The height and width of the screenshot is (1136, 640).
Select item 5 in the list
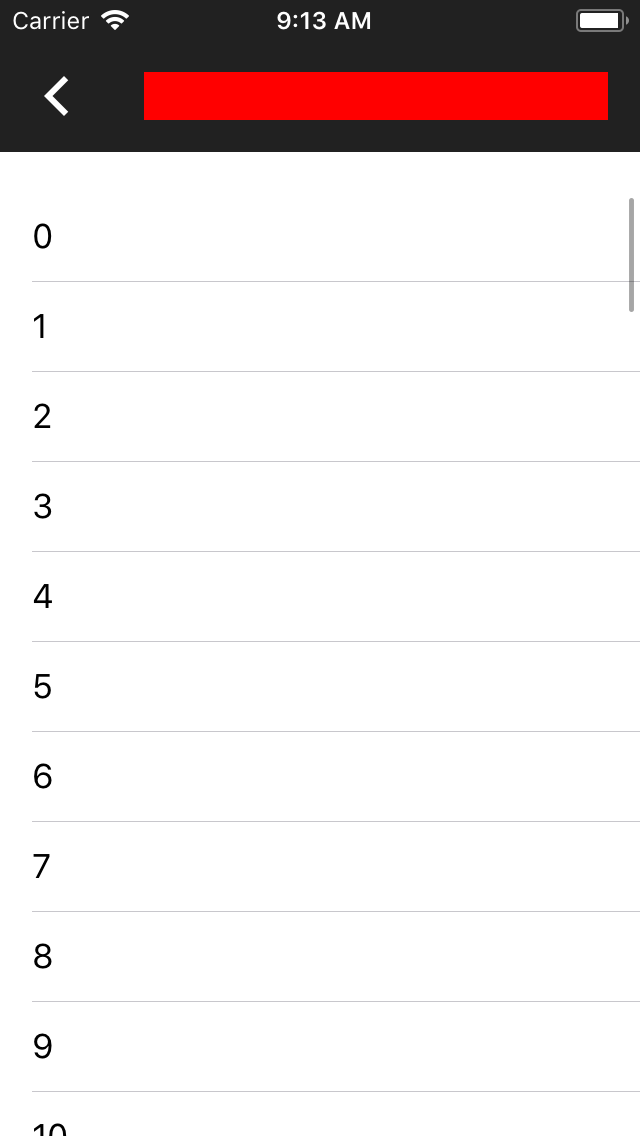320,687
